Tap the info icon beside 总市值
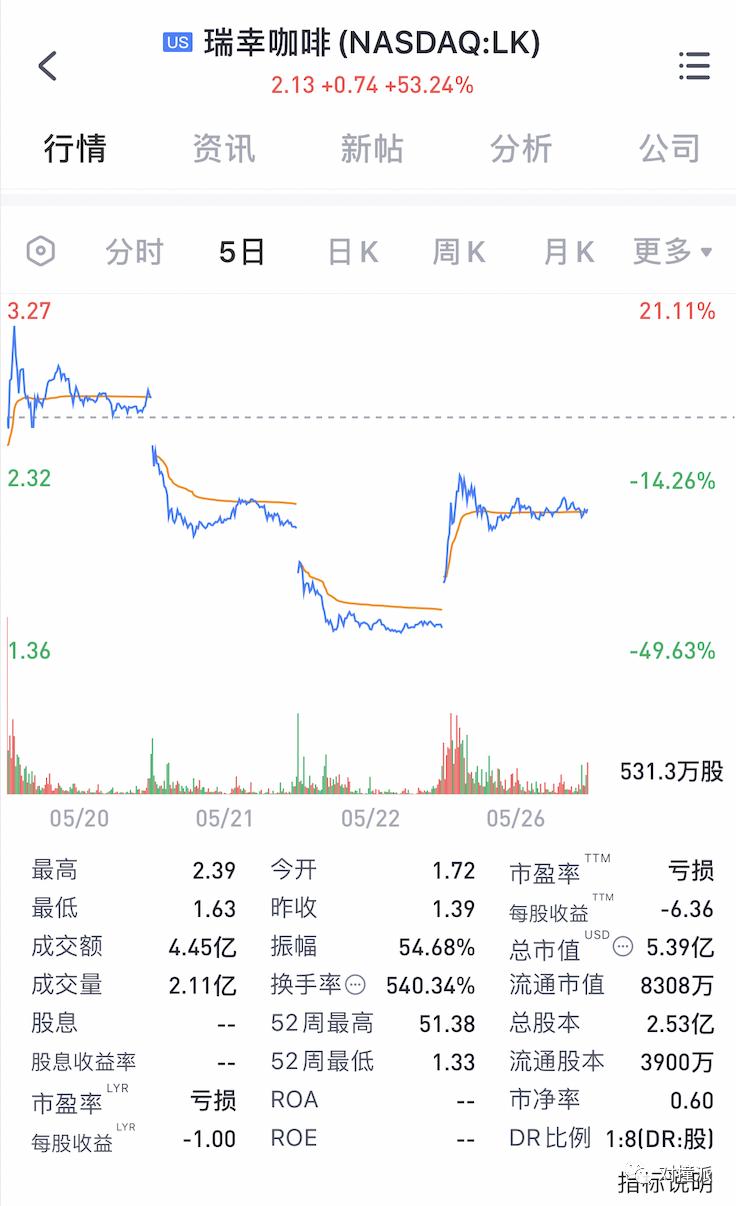 [623, 946]
